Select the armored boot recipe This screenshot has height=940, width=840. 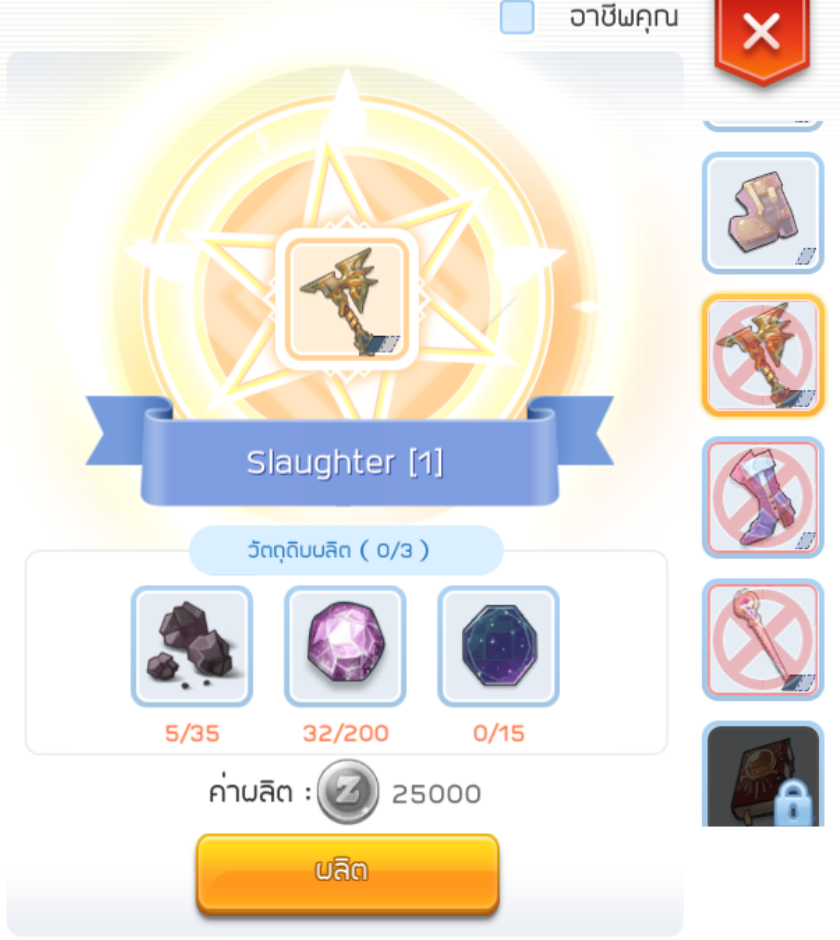762,213
